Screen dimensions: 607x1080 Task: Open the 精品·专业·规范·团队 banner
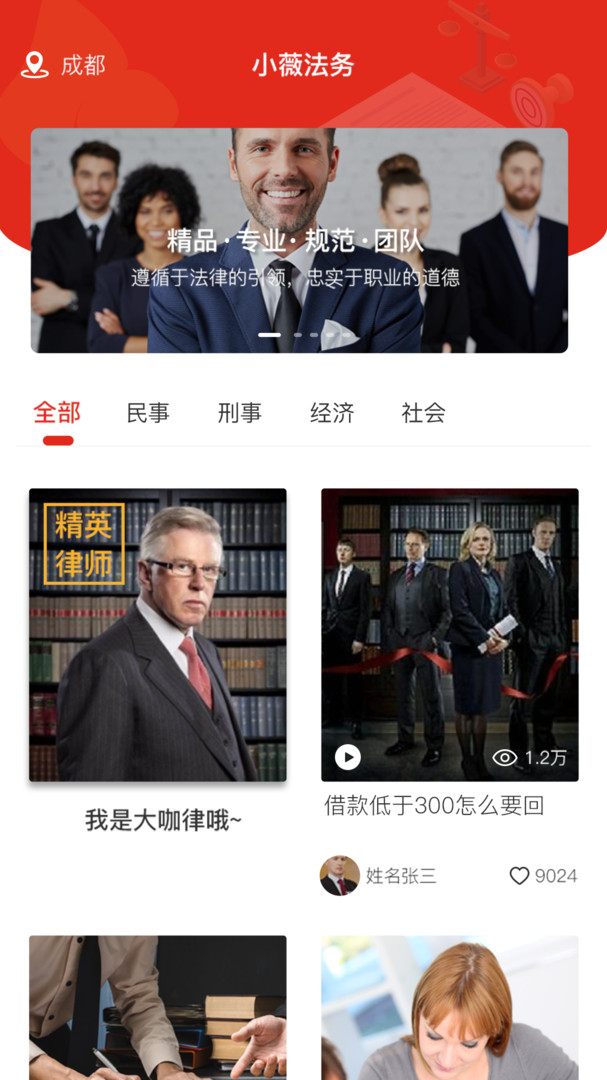click(299, 240)
